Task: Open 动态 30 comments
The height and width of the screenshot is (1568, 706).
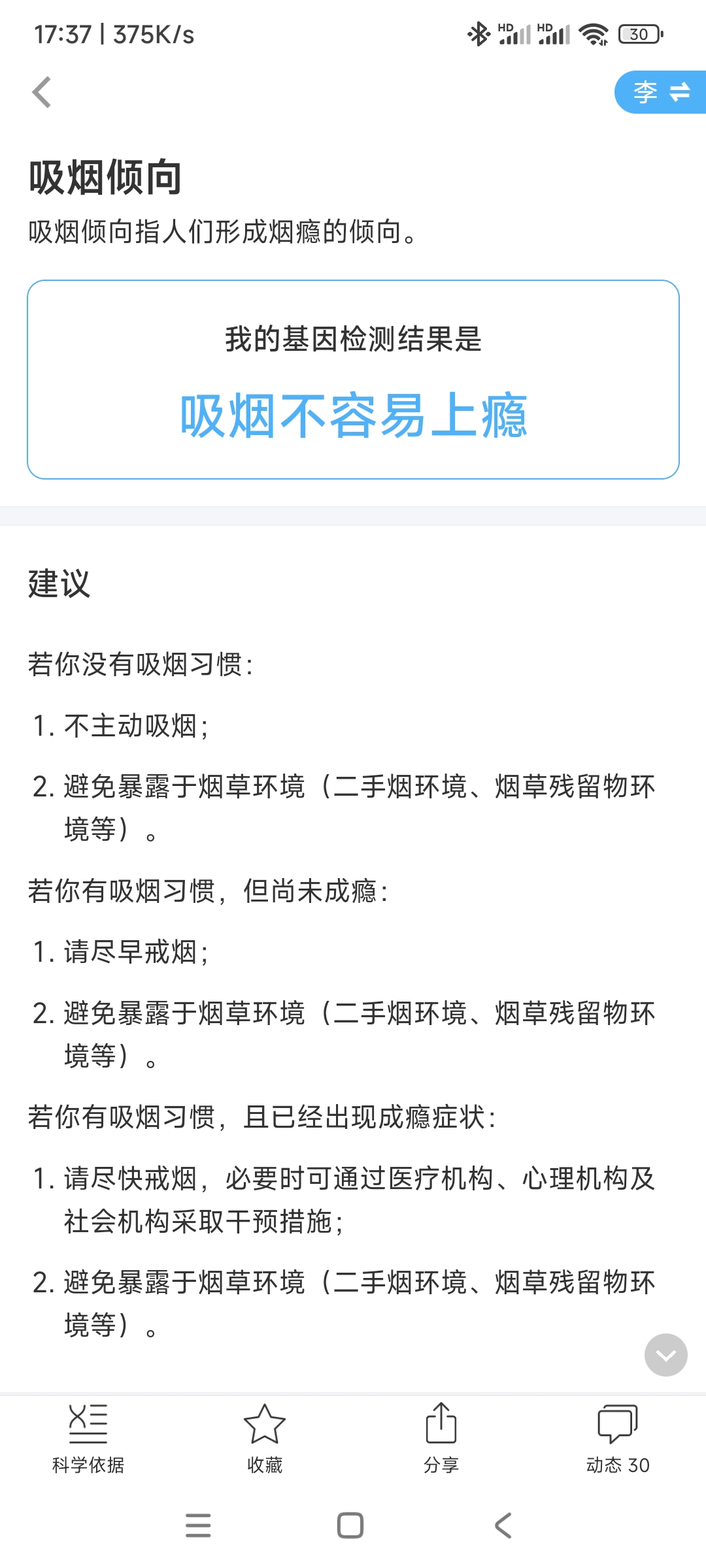Action: click(617, 1437)
